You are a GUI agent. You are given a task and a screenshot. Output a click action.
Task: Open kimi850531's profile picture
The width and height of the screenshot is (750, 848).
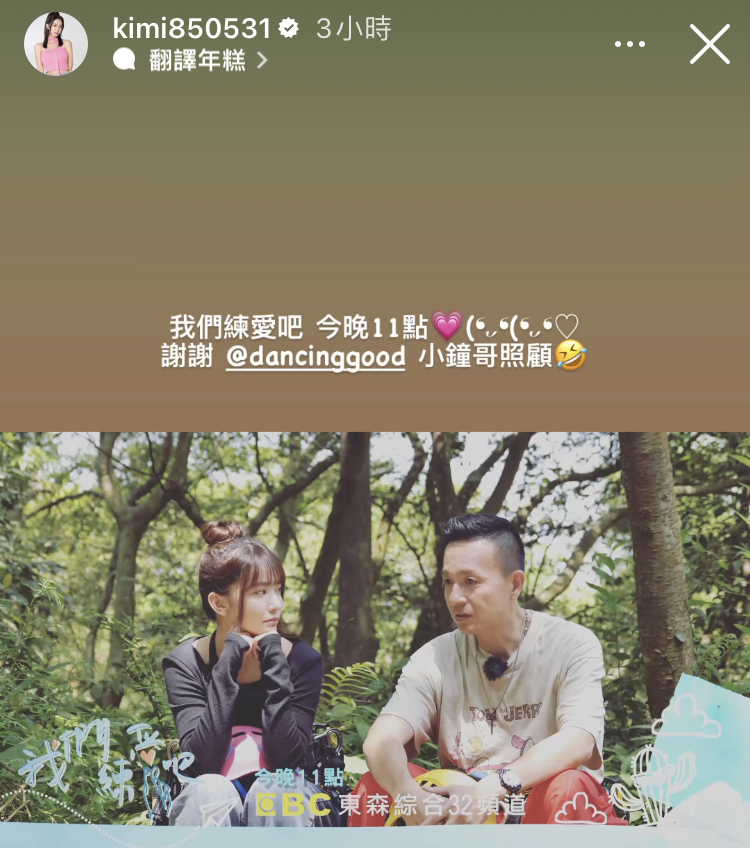tap(56, 44)
